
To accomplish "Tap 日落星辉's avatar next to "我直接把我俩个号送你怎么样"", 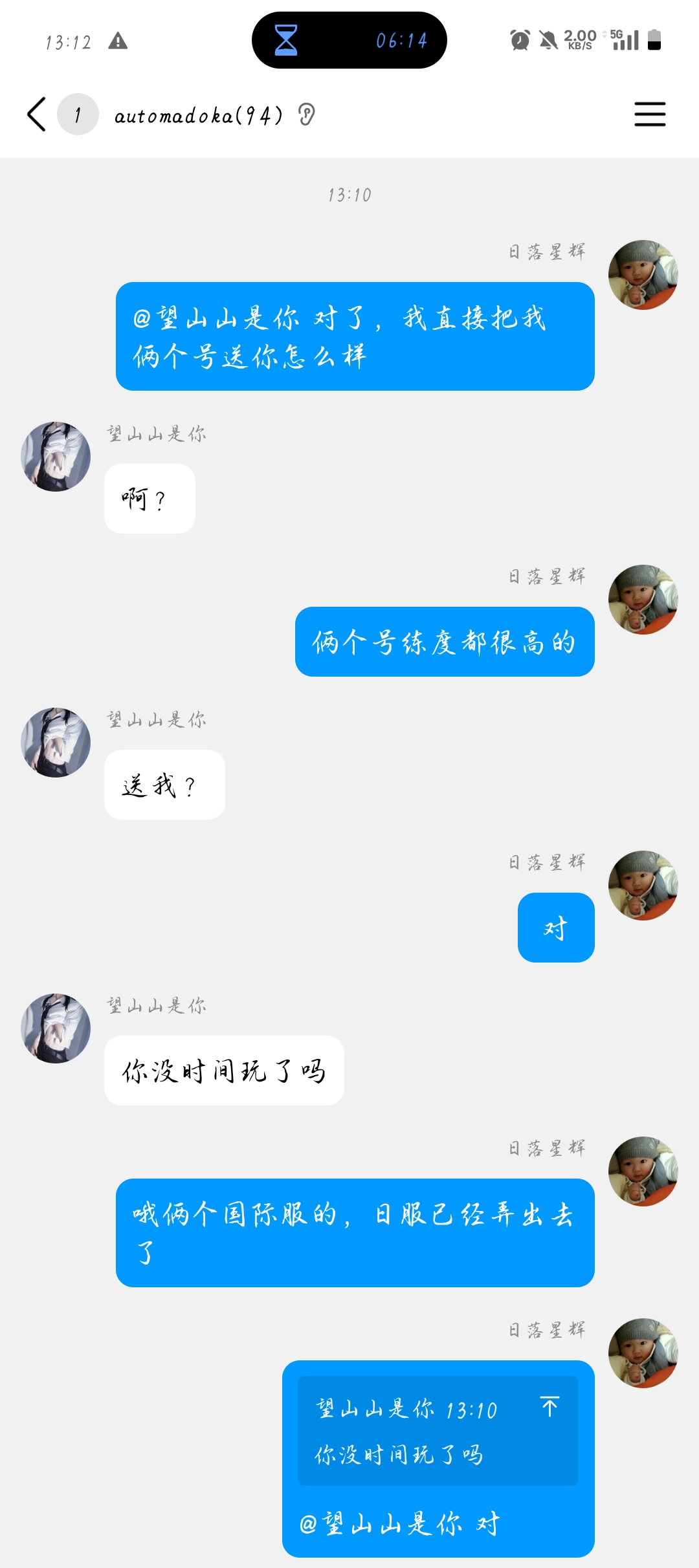I will (x=643, y=275).
